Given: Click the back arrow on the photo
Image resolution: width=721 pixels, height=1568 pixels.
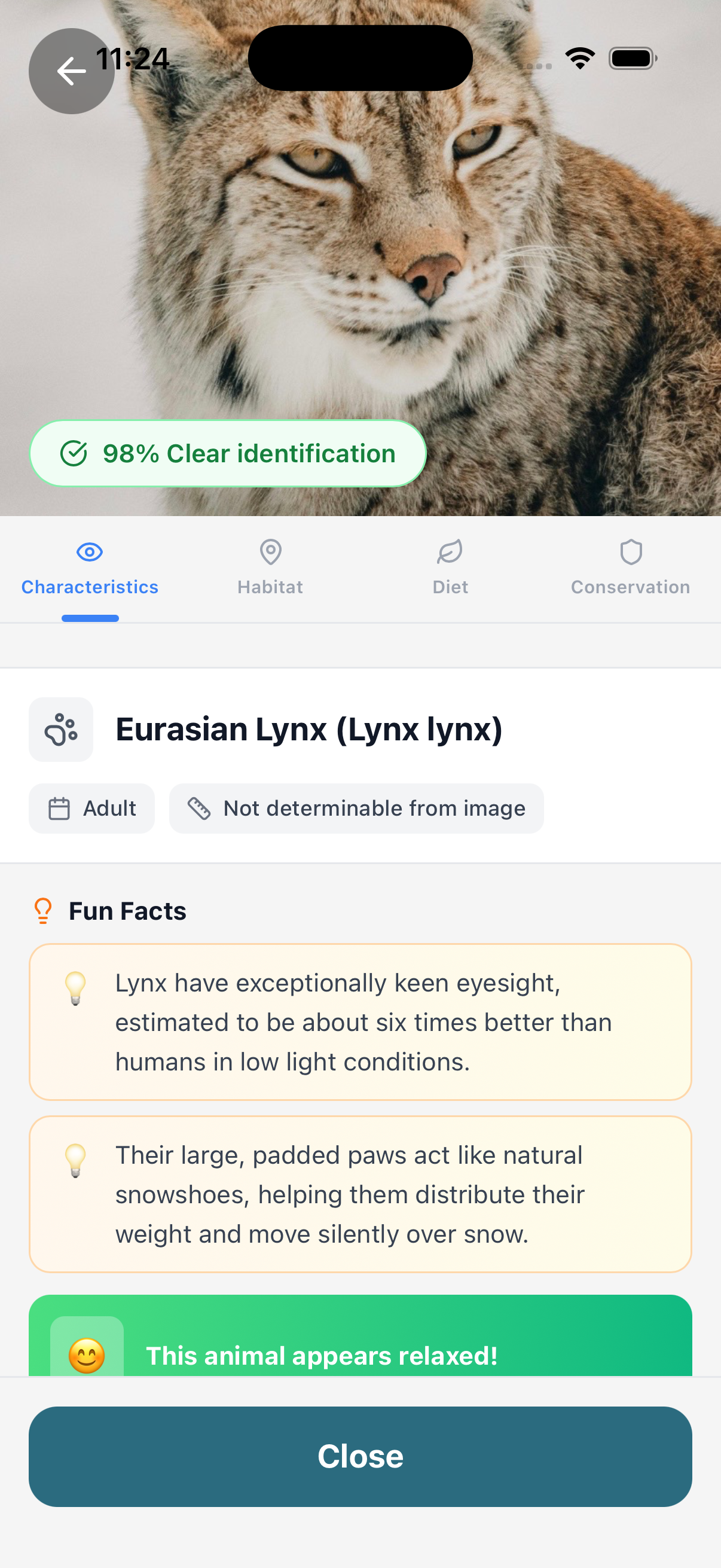Looking at the screenshot, I should pos(71,71).
